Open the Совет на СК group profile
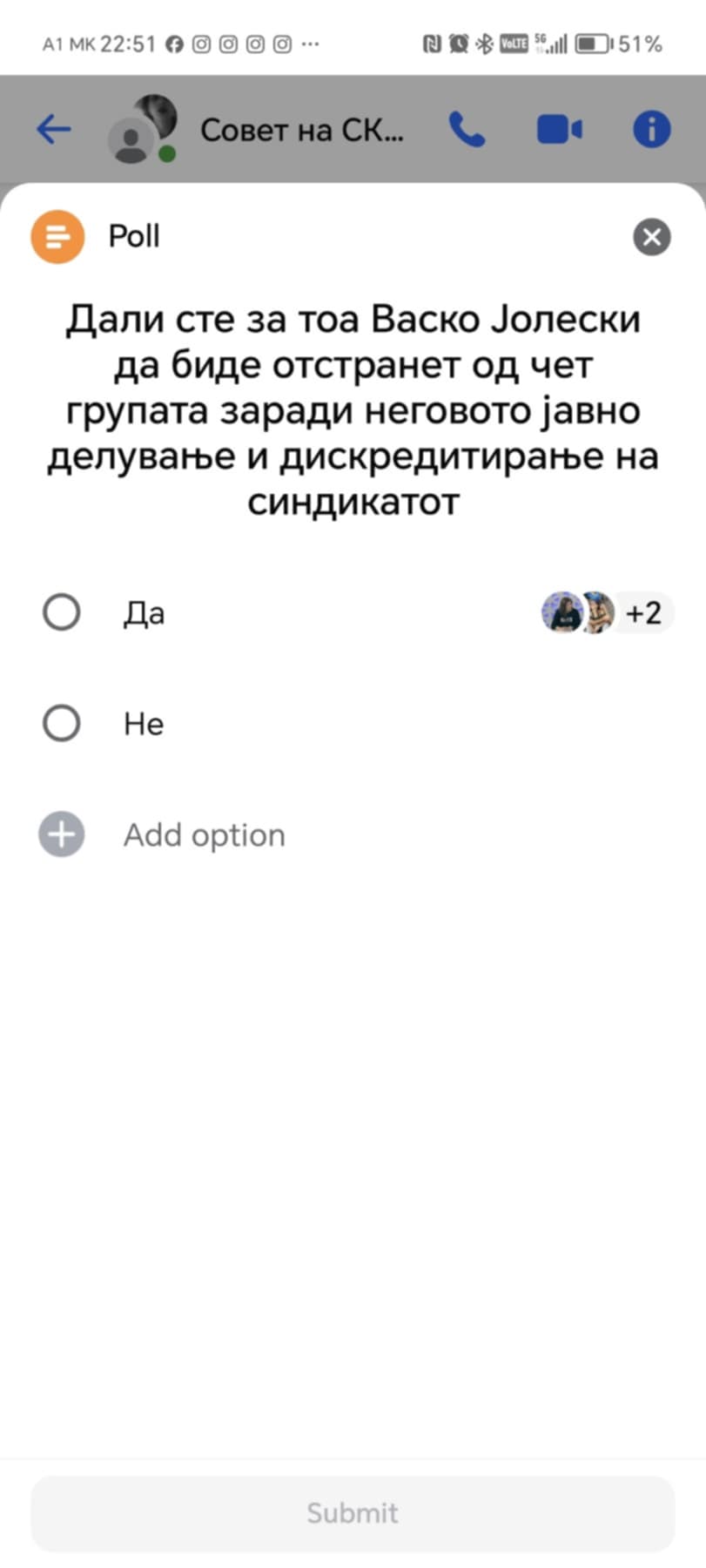Screen dimensions: 706x1568 pos(300,130)
